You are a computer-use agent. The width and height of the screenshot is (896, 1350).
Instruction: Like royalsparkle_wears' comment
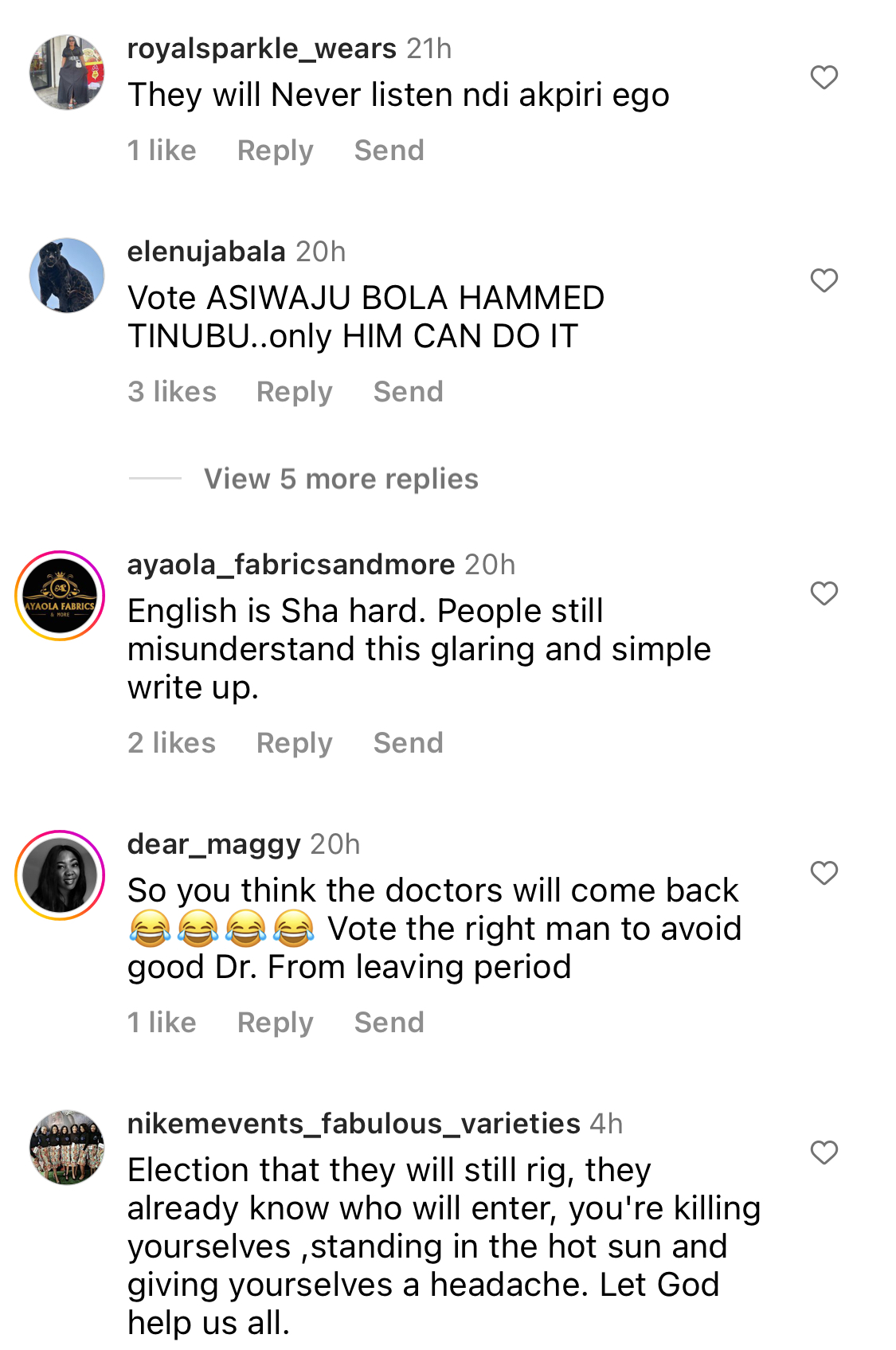pos(824,77)
